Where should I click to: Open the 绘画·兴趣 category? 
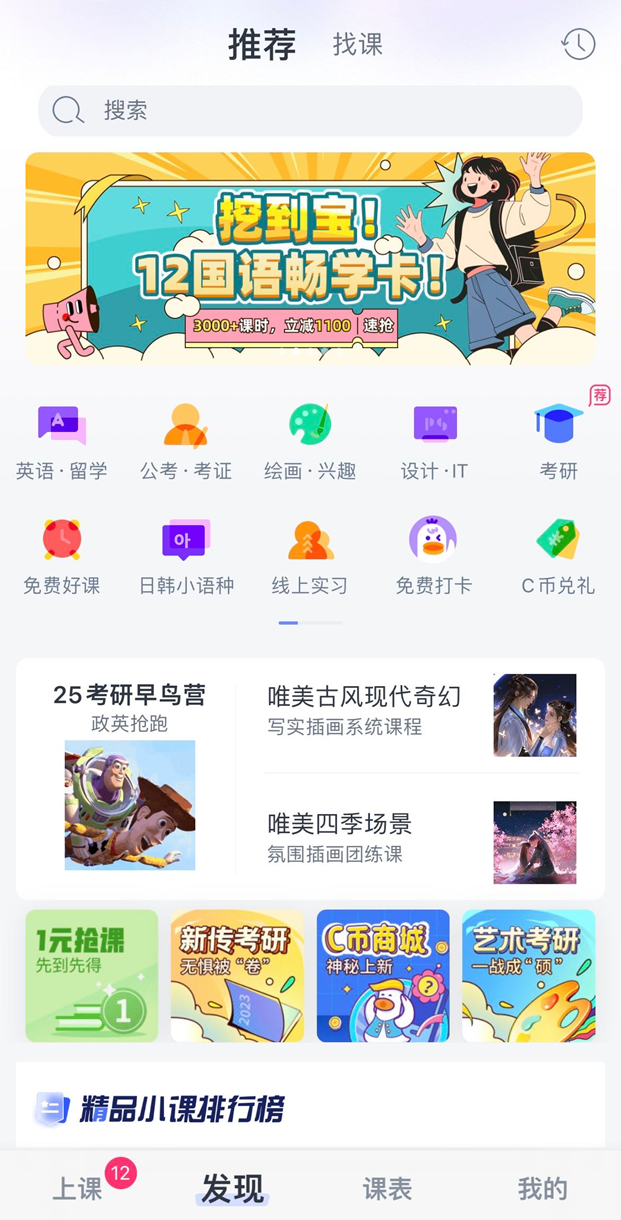pyautogui.click(x=310, y=443)
